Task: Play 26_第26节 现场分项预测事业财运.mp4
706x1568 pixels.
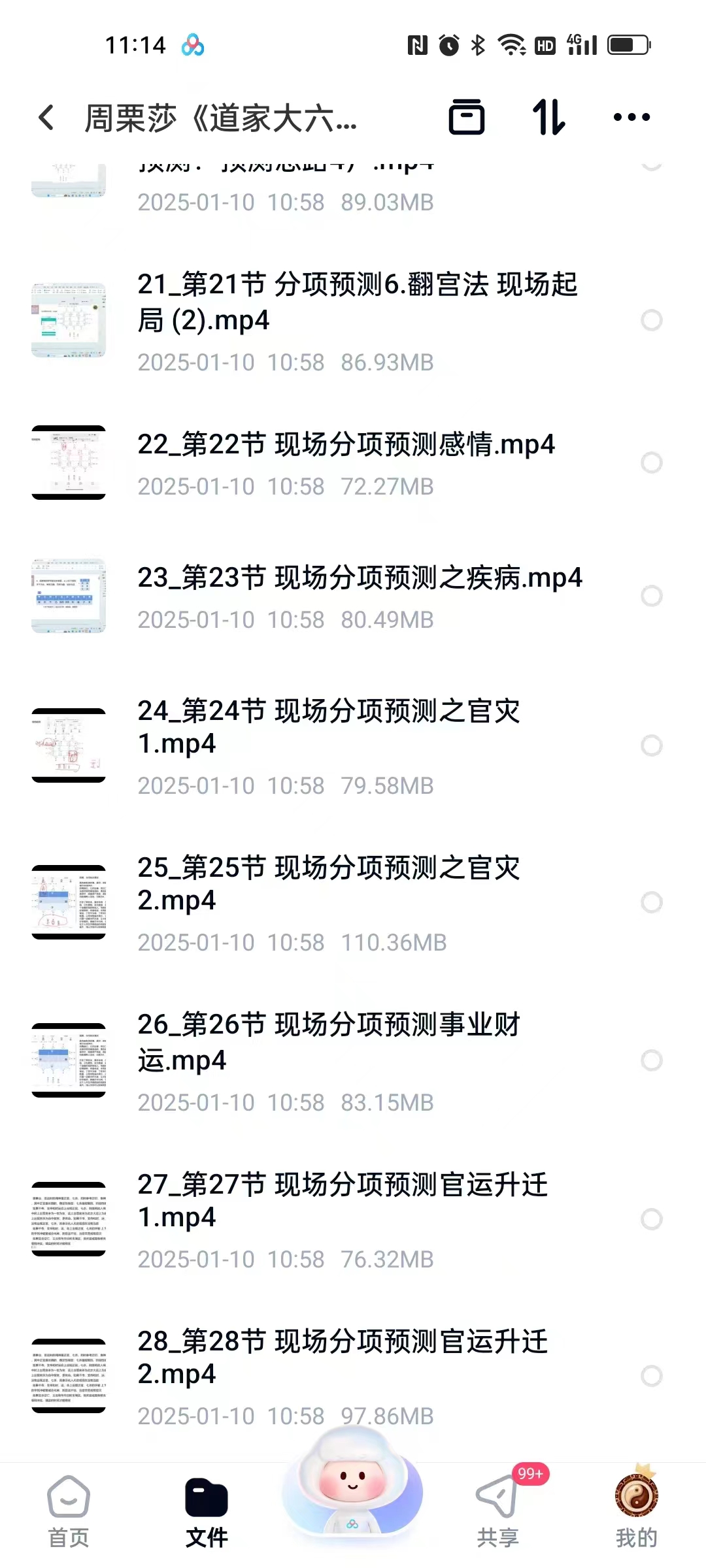Action: click(327, 1042)
